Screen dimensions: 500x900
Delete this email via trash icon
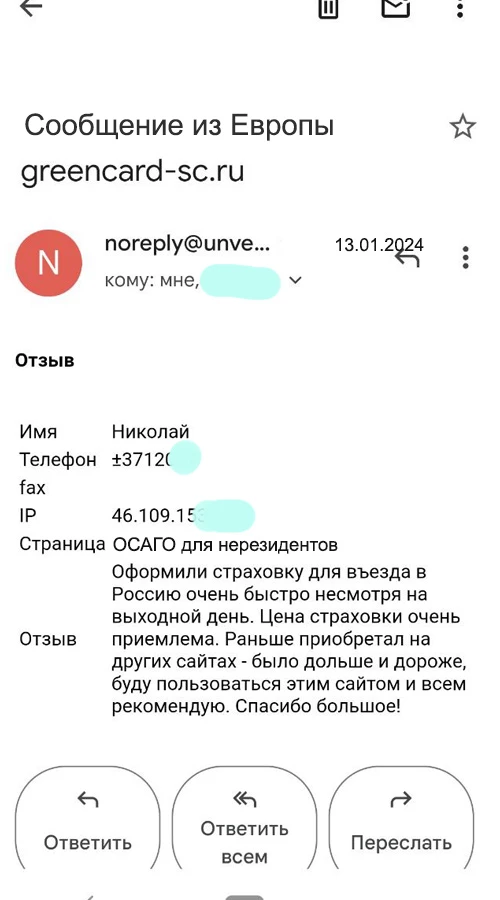pos(328,8)
